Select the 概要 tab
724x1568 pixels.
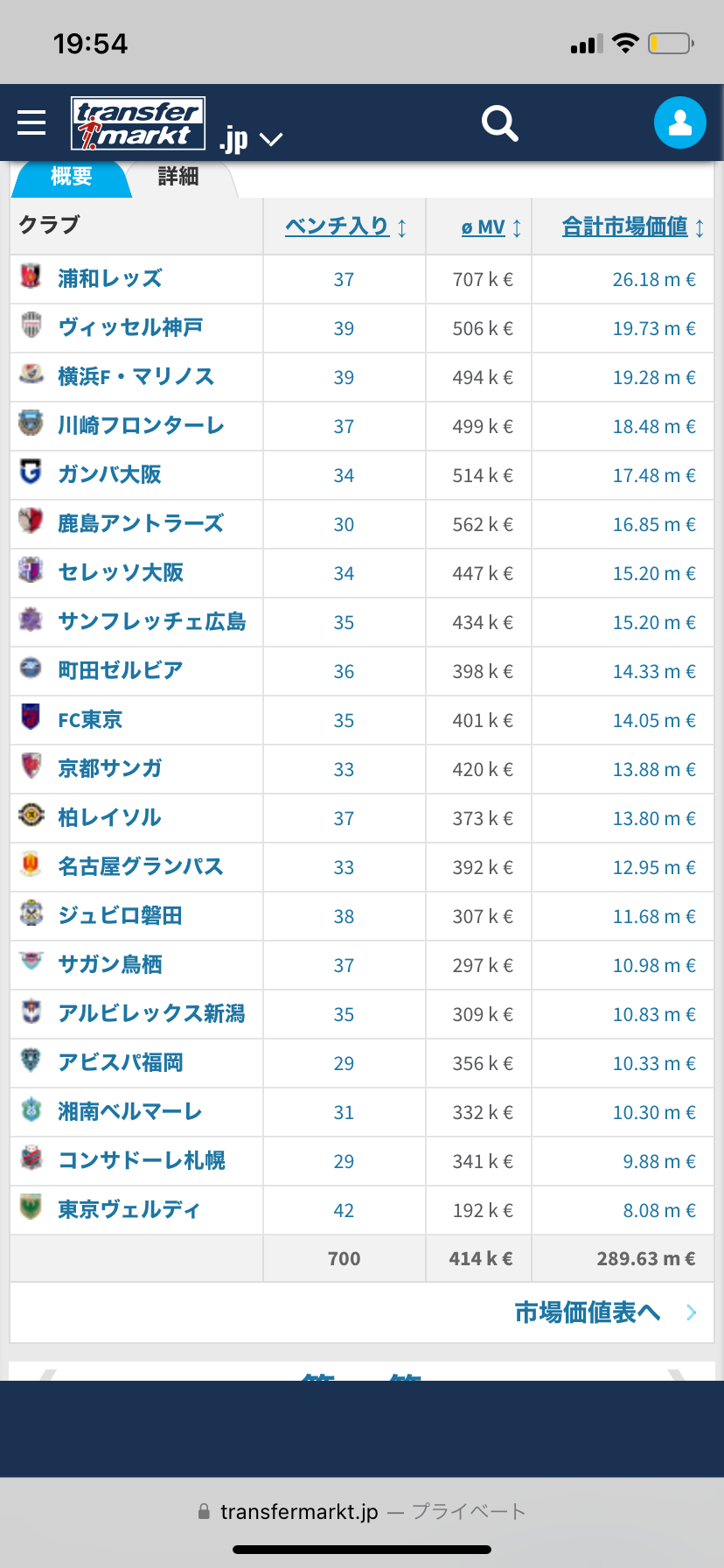(x=72, y=177)
